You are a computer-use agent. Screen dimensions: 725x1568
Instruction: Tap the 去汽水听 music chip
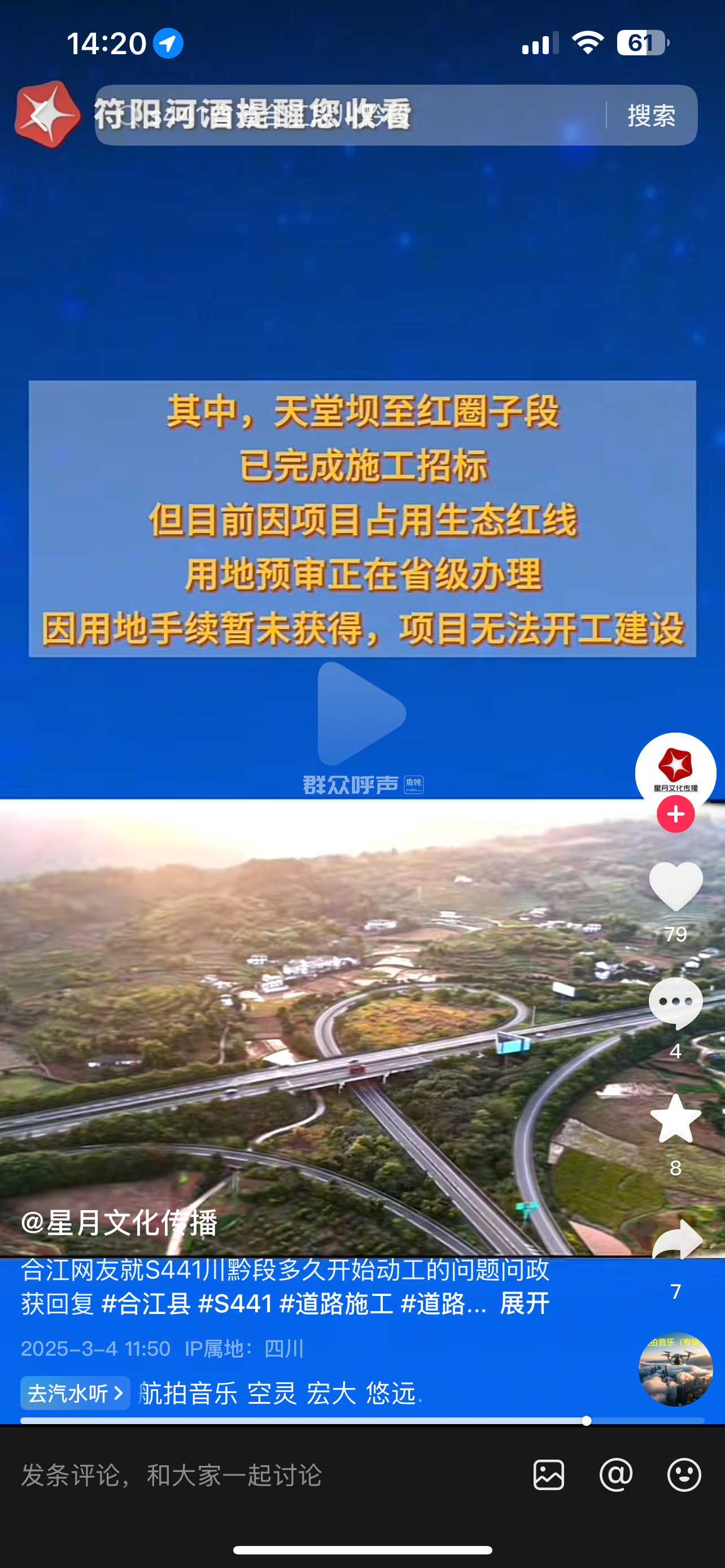(75, 1392)
